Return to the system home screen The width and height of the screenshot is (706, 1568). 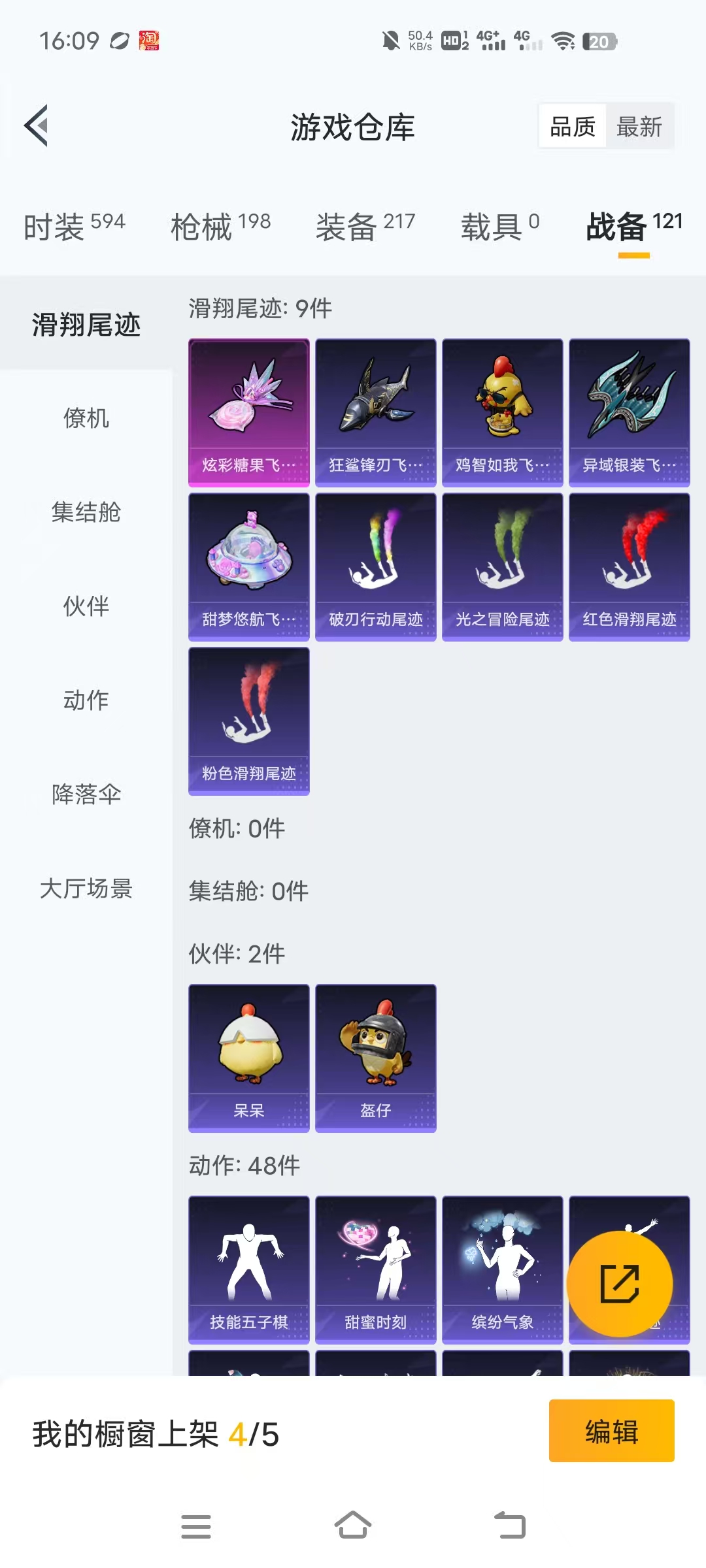pyautogui.click(x=353, y=1526)
